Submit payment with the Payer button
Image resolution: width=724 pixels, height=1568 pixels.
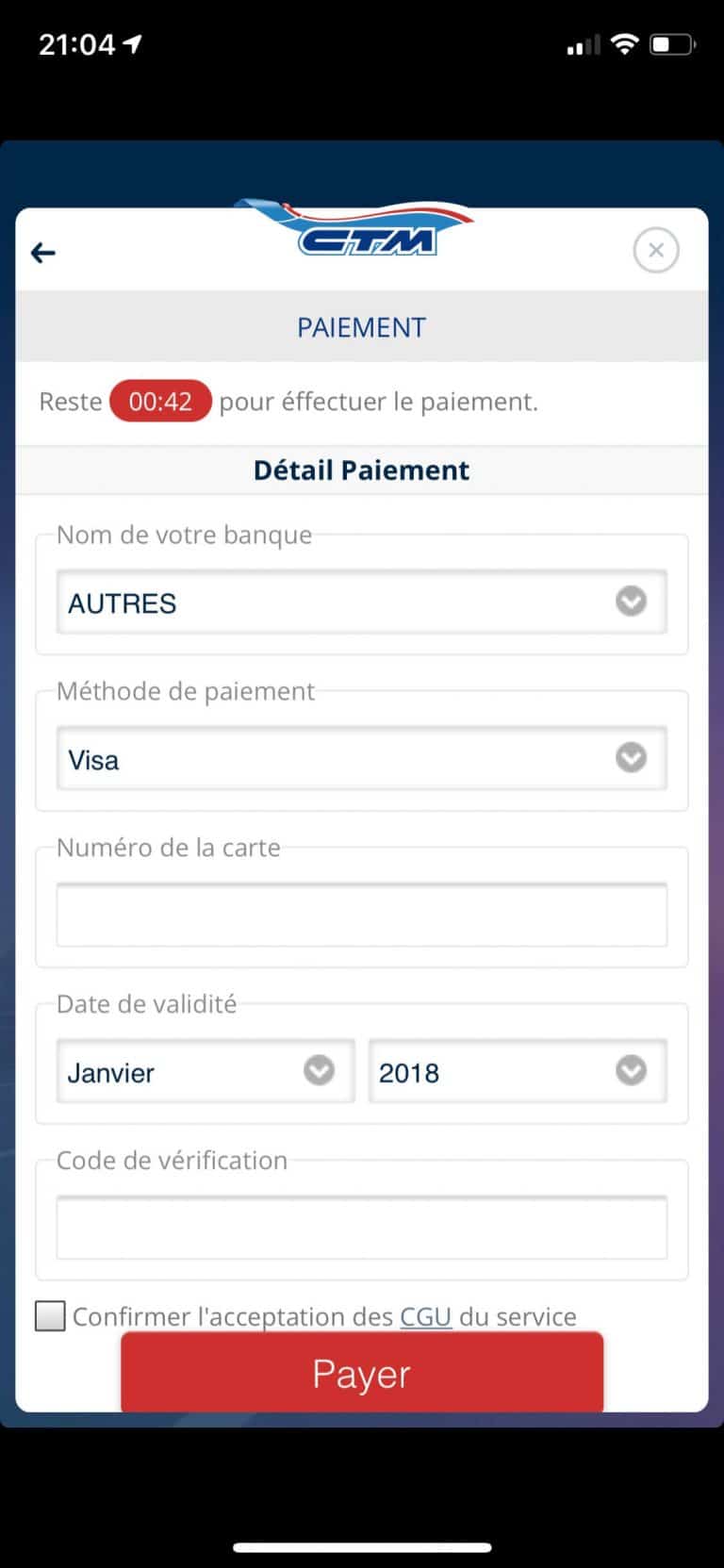click(361, 1374)
